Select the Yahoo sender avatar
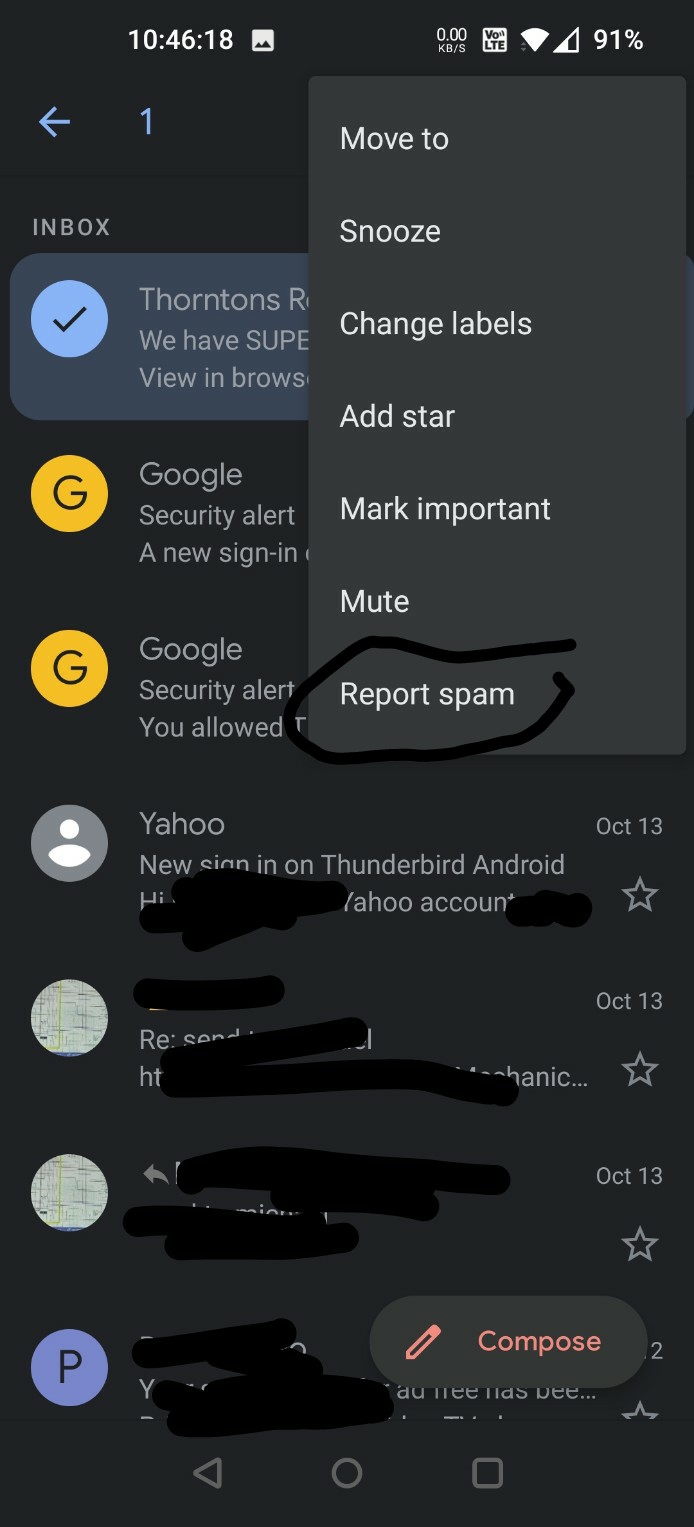 [x=69, y=843]
